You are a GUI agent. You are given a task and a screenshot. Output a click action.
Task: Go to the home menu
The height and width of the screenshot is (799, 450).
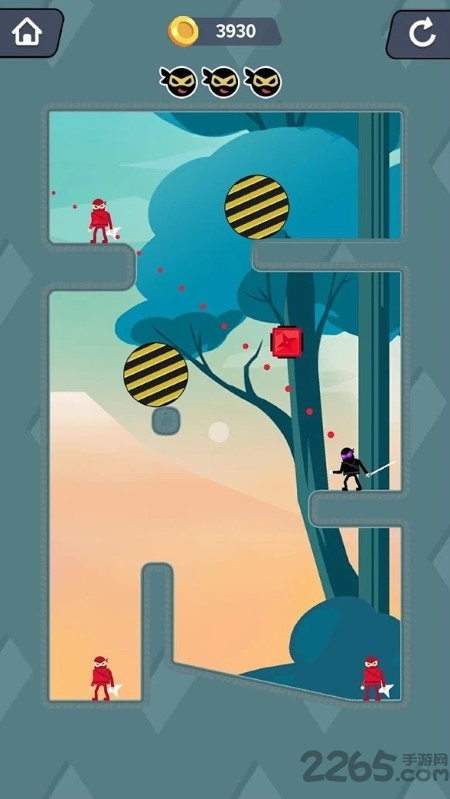tap(30, 33)
